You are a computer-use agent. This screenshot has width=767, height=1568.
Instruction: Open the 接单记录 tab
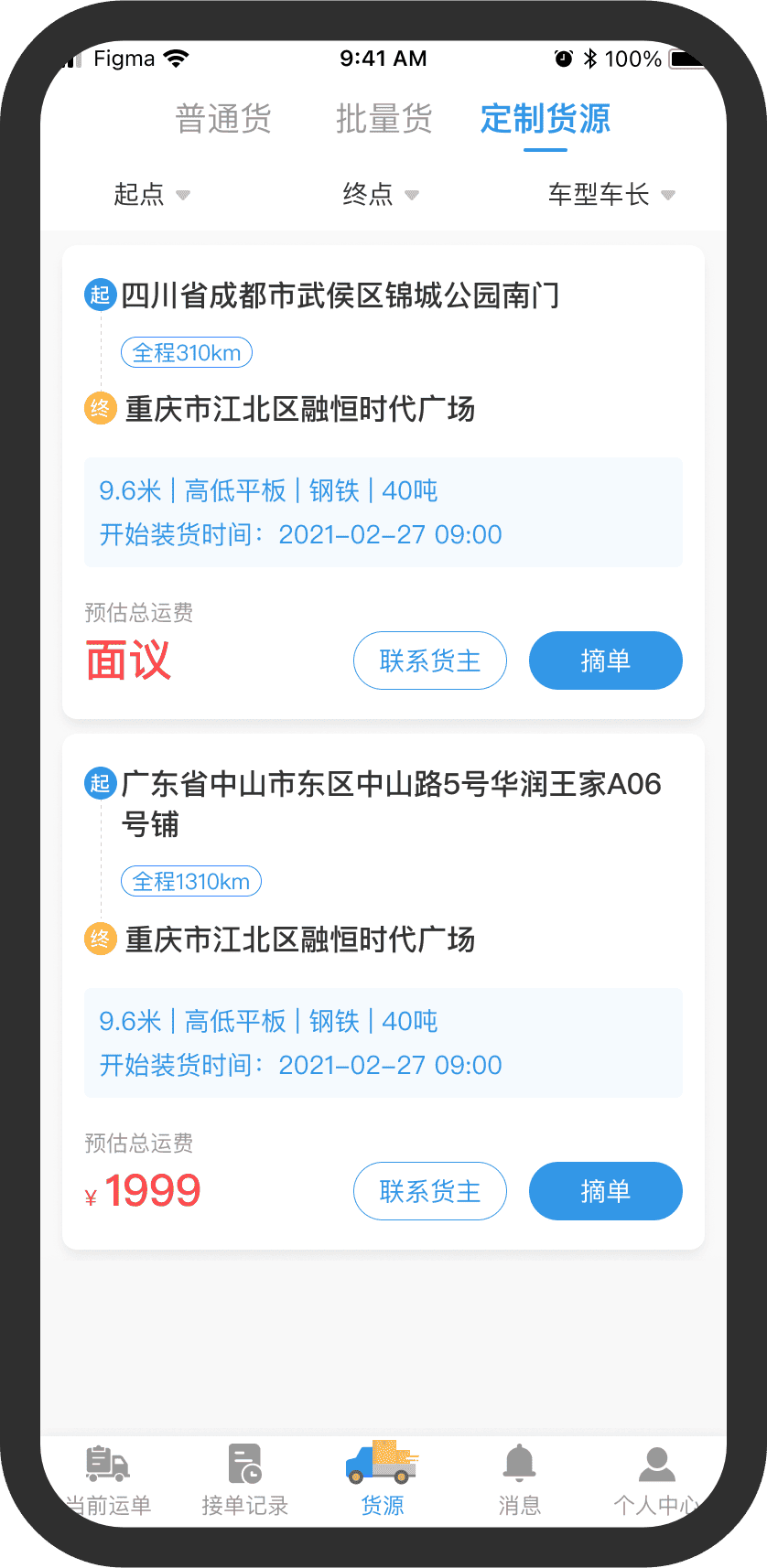point(245,1479)
